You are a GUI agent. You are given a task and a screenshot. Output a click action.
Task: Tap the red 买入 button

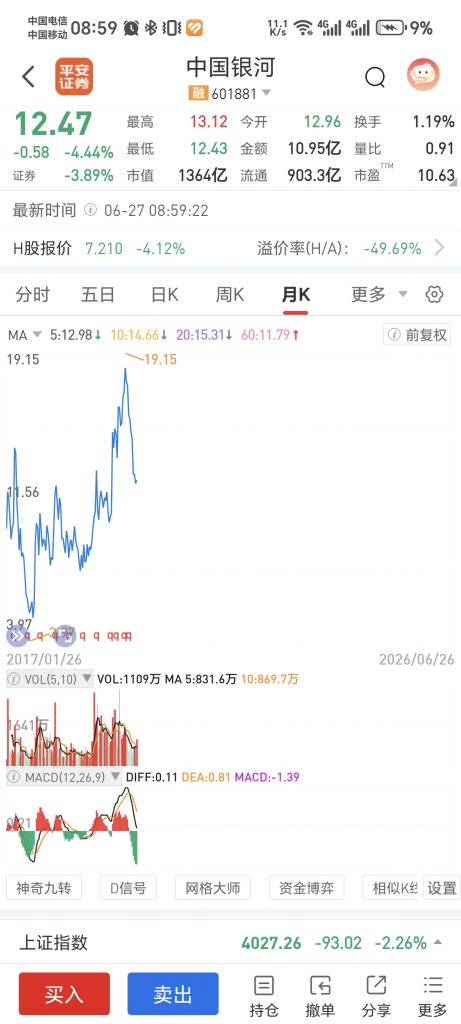point(64,993)
